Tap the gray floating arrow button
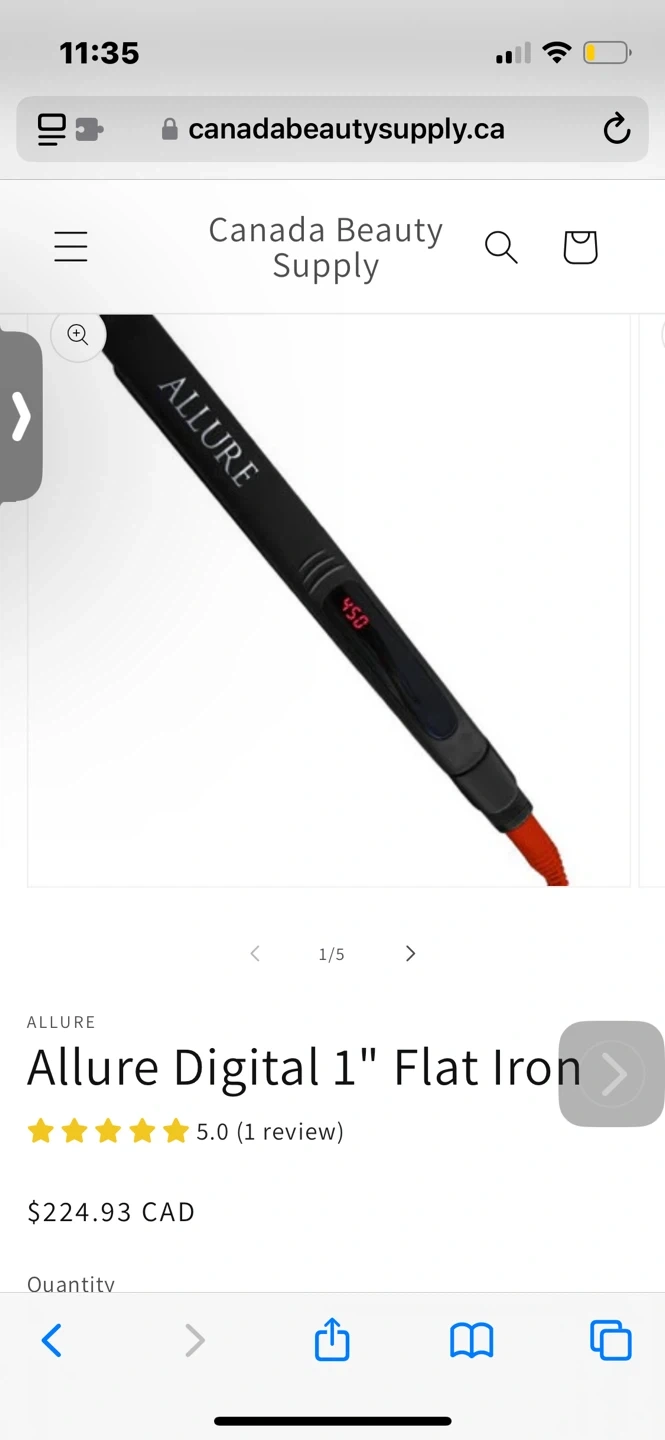The image size is (665, 1440). (x=611, y=1074)
